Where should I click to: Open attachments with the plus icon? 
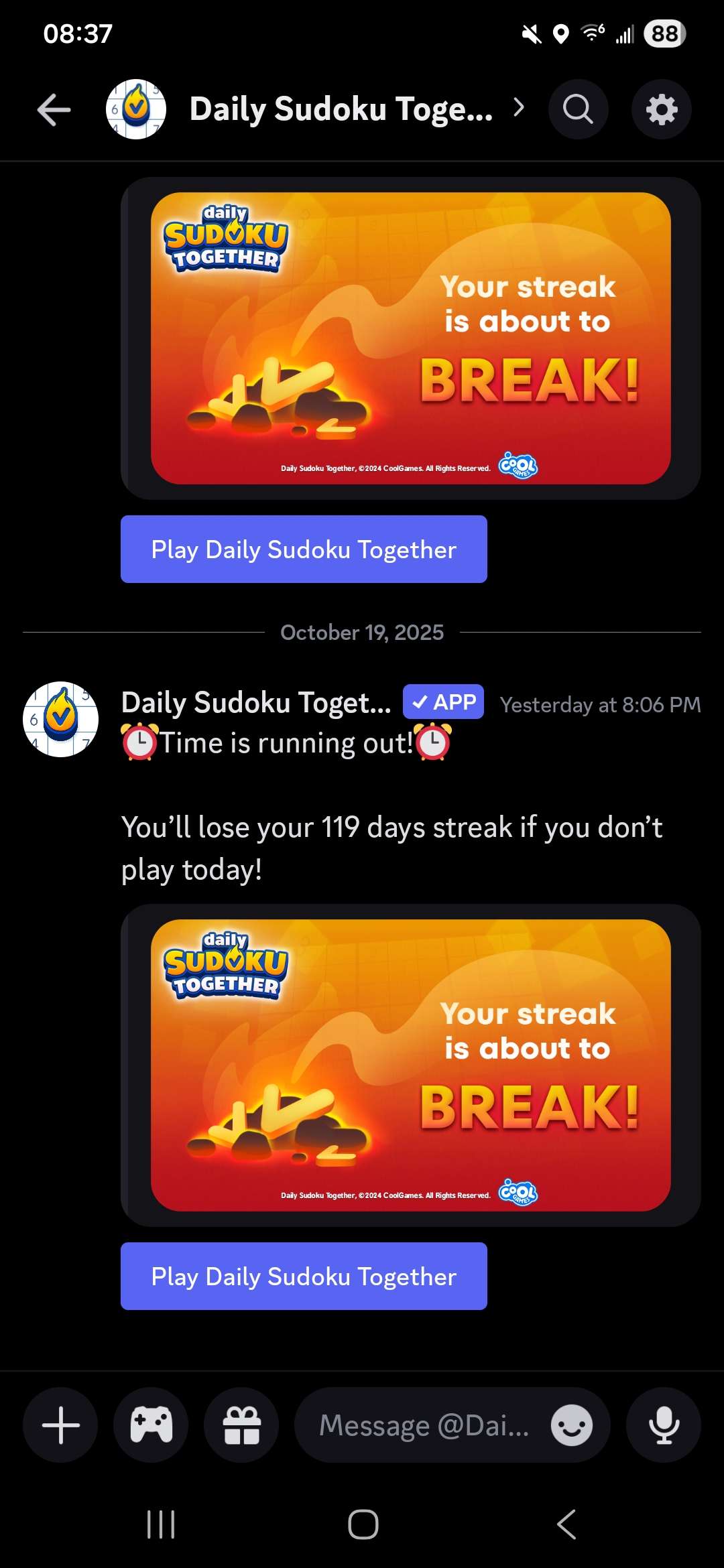click(60, 1425)
